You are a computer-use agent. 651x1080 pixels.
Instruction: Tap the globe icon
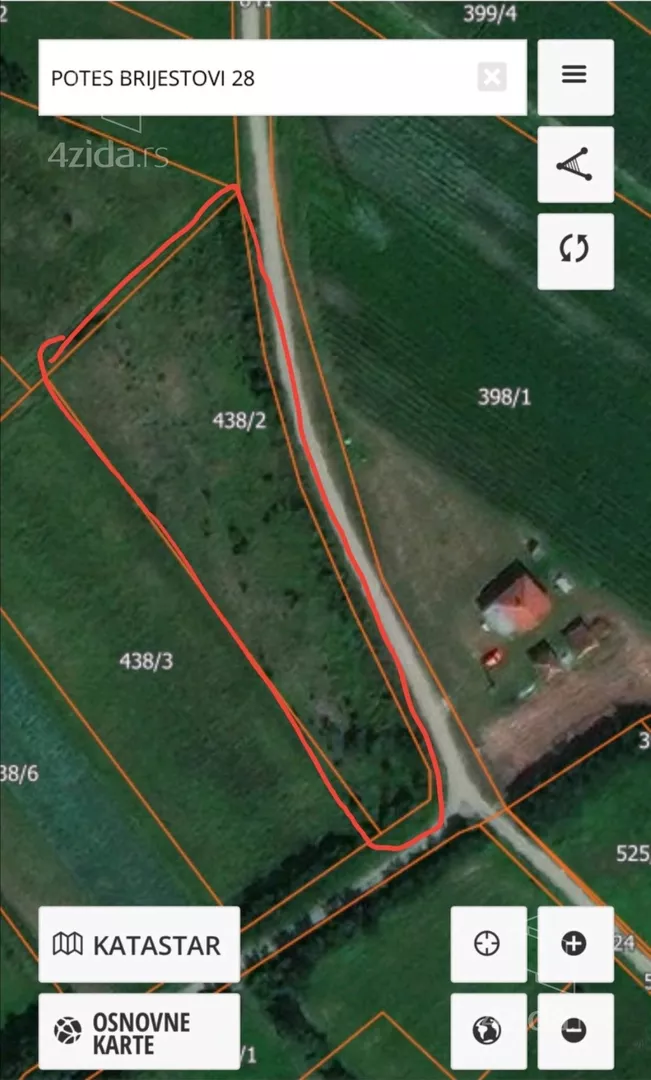click(x=488, y=1030)
